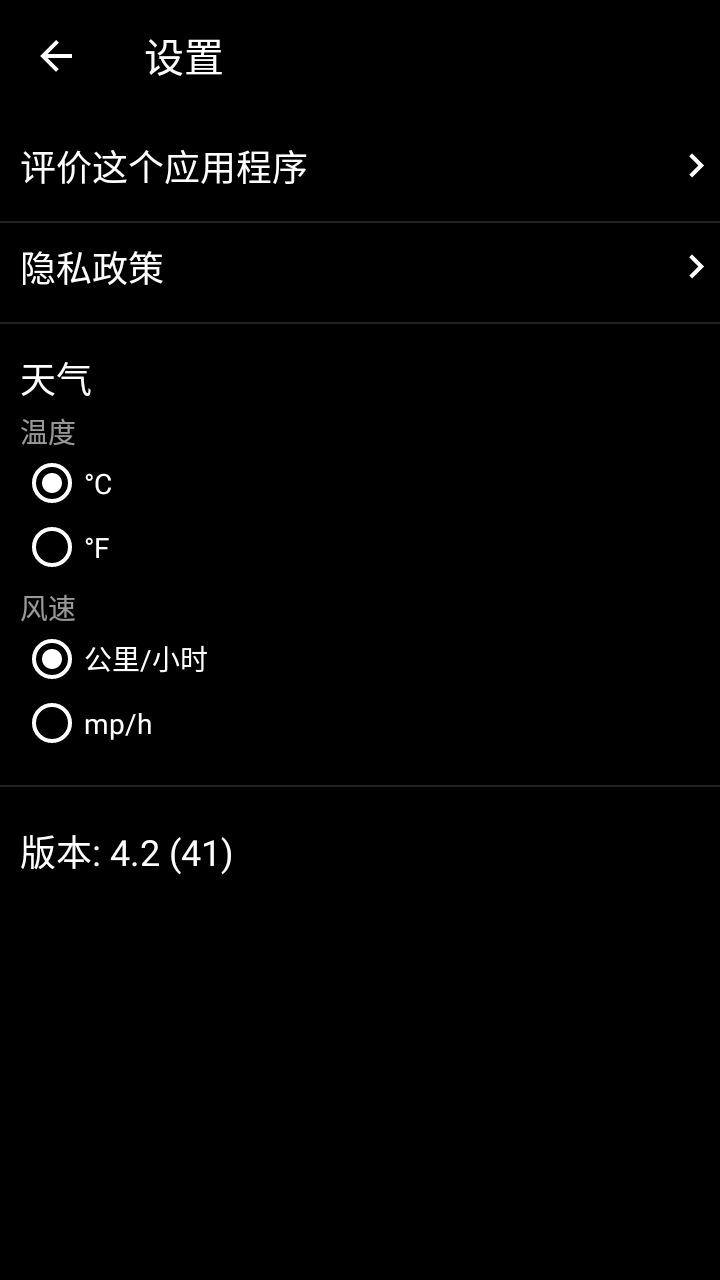
Task: Select °F as the temperature unit
Action: pyautogui.click(x=52, y=548)
